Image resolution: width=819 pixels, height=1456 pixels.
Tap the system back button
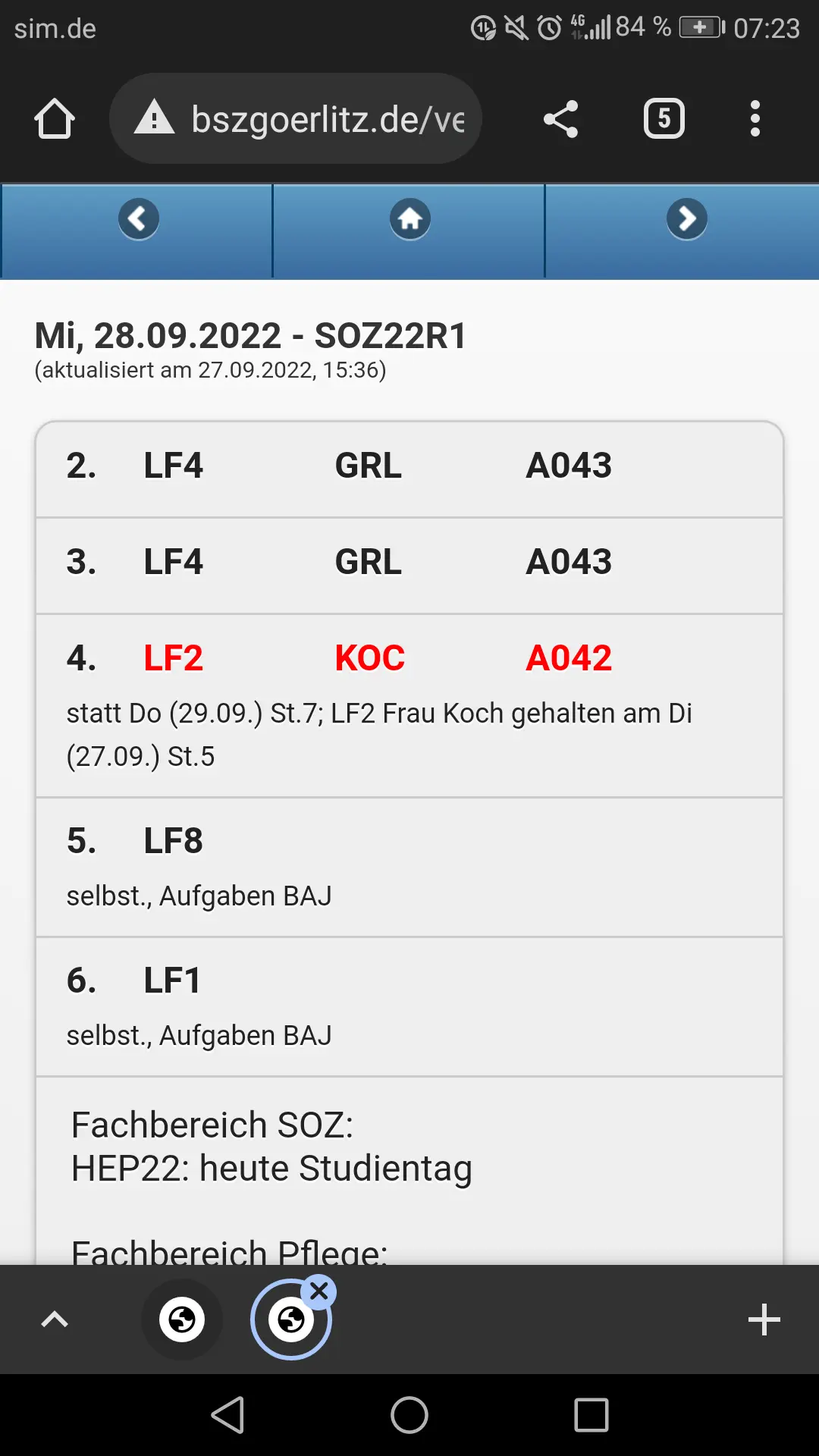tap(227, 1415)
